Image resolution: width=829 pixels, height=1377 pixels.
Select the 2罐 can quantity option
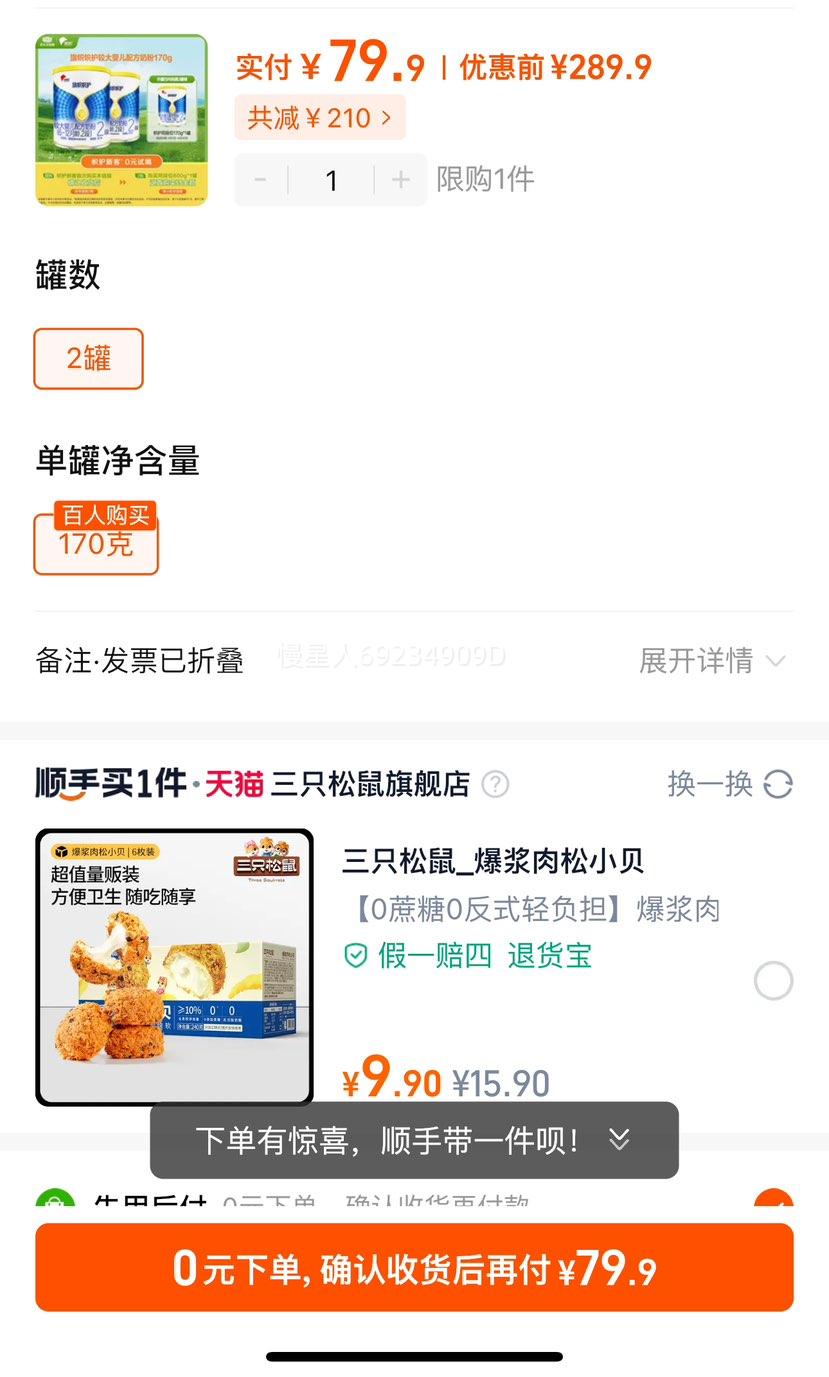pos(88,358)
